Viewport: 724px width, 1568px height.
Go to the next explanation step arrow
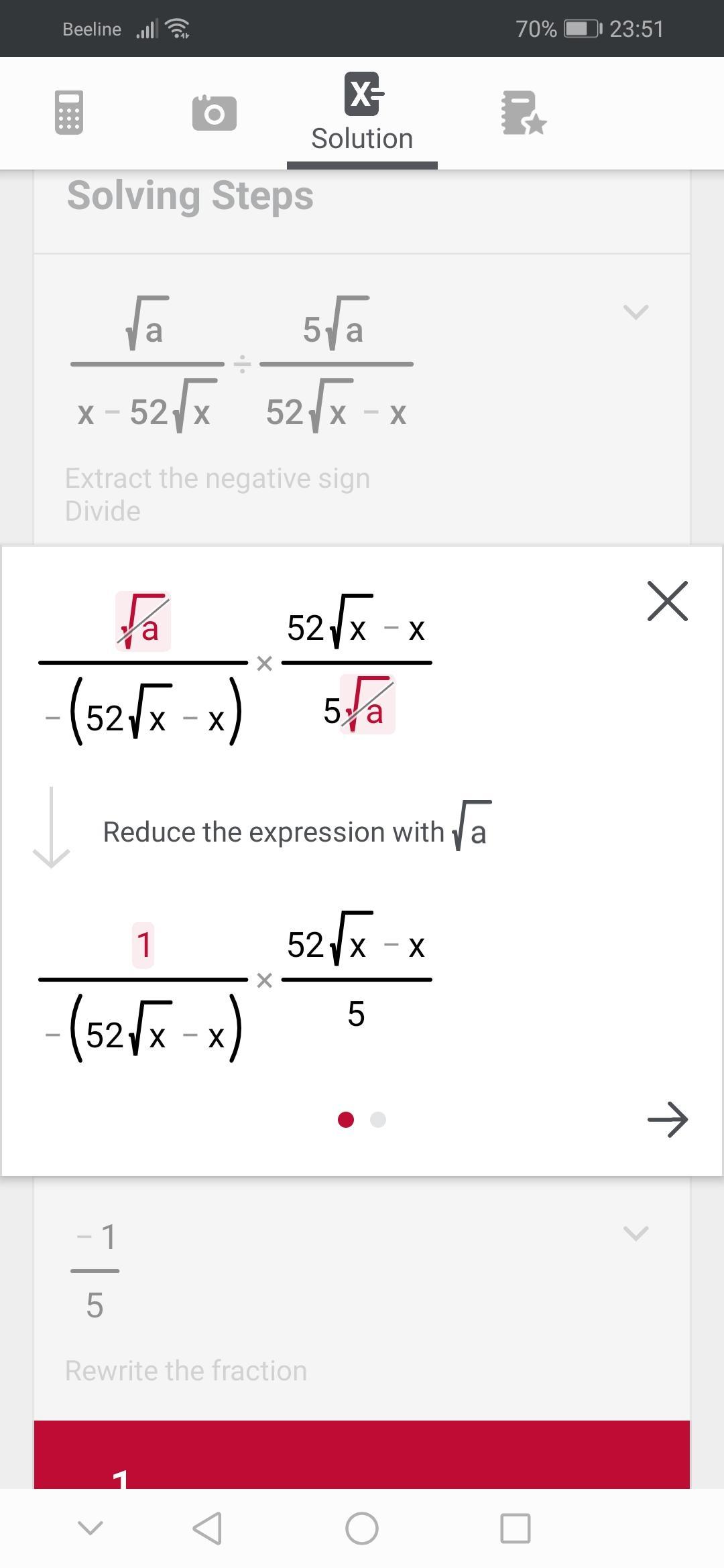pos(667,1119)
